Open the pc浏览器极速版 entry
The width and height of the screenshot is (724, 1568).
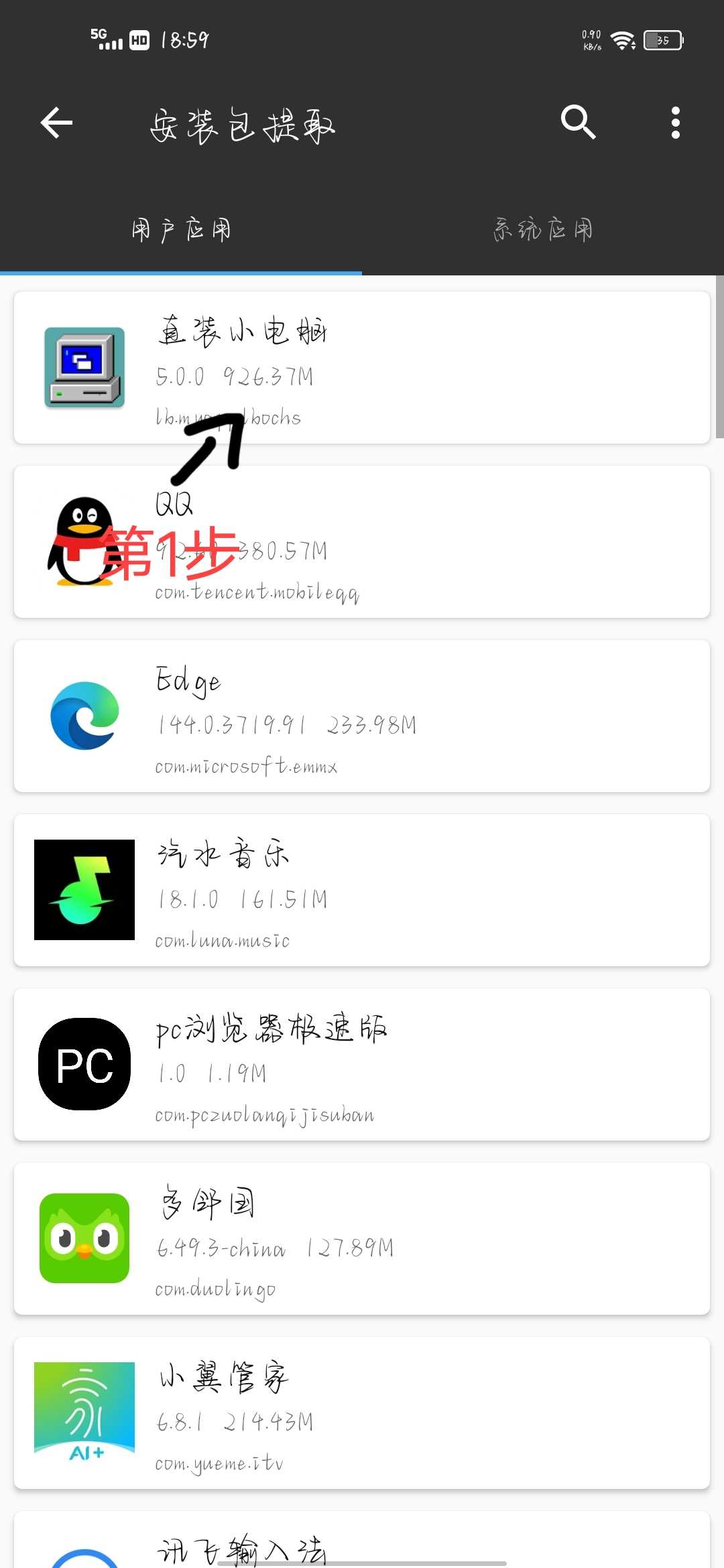click(x=362, y=1064)
